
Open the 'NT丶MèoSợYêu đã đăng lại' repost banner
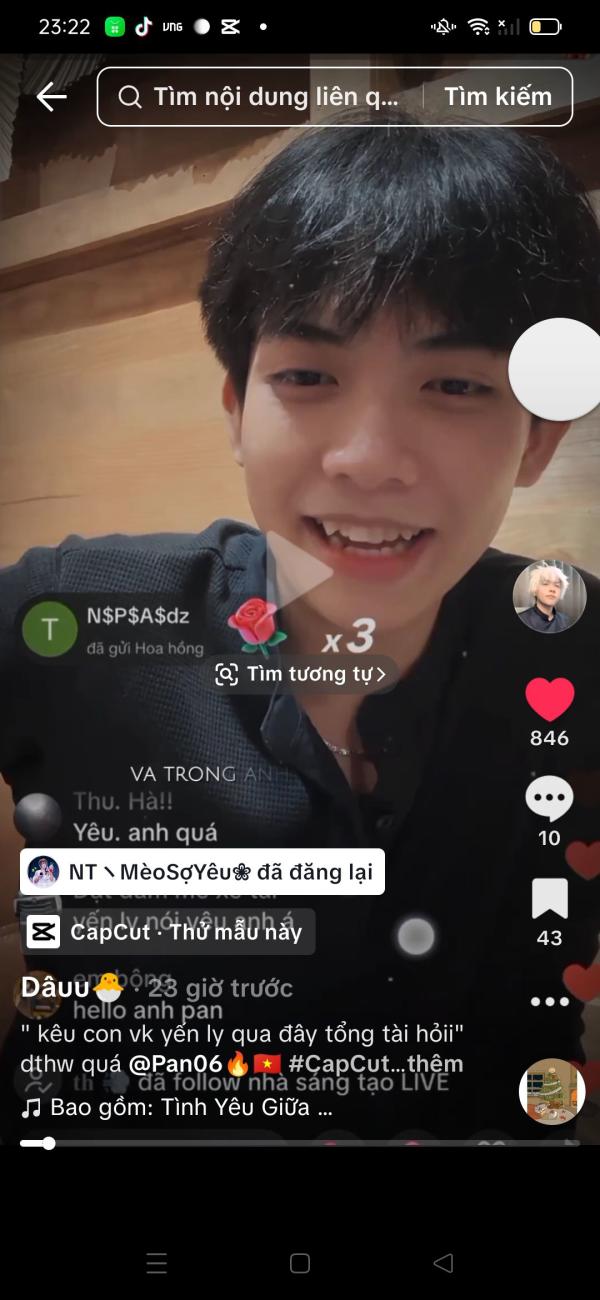pyautogui.click(x=202, y=872)
